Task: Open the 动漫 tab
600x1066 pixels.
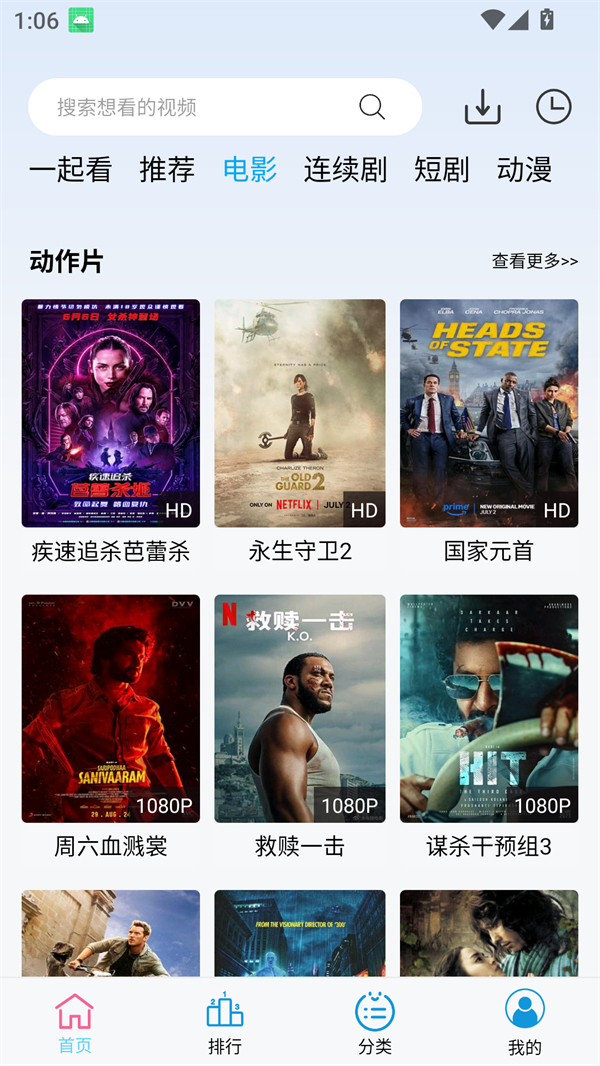Action: tap(524, 170)
